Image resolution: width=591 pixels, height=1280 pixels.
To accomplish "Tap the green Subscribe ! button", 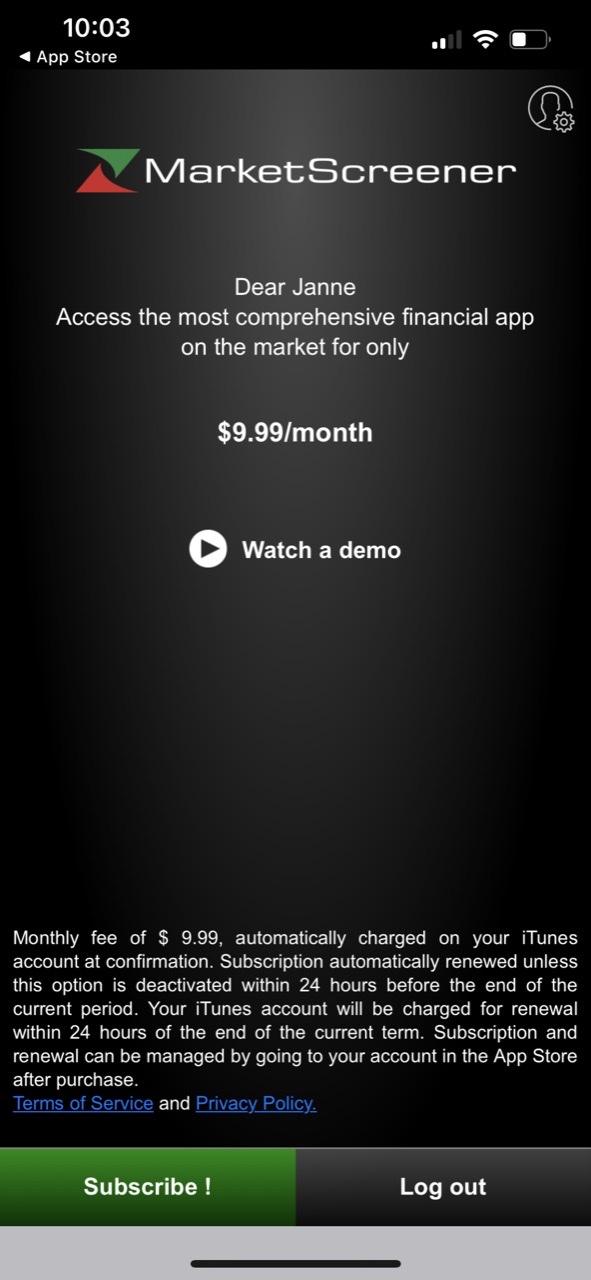I will 148,1187.
